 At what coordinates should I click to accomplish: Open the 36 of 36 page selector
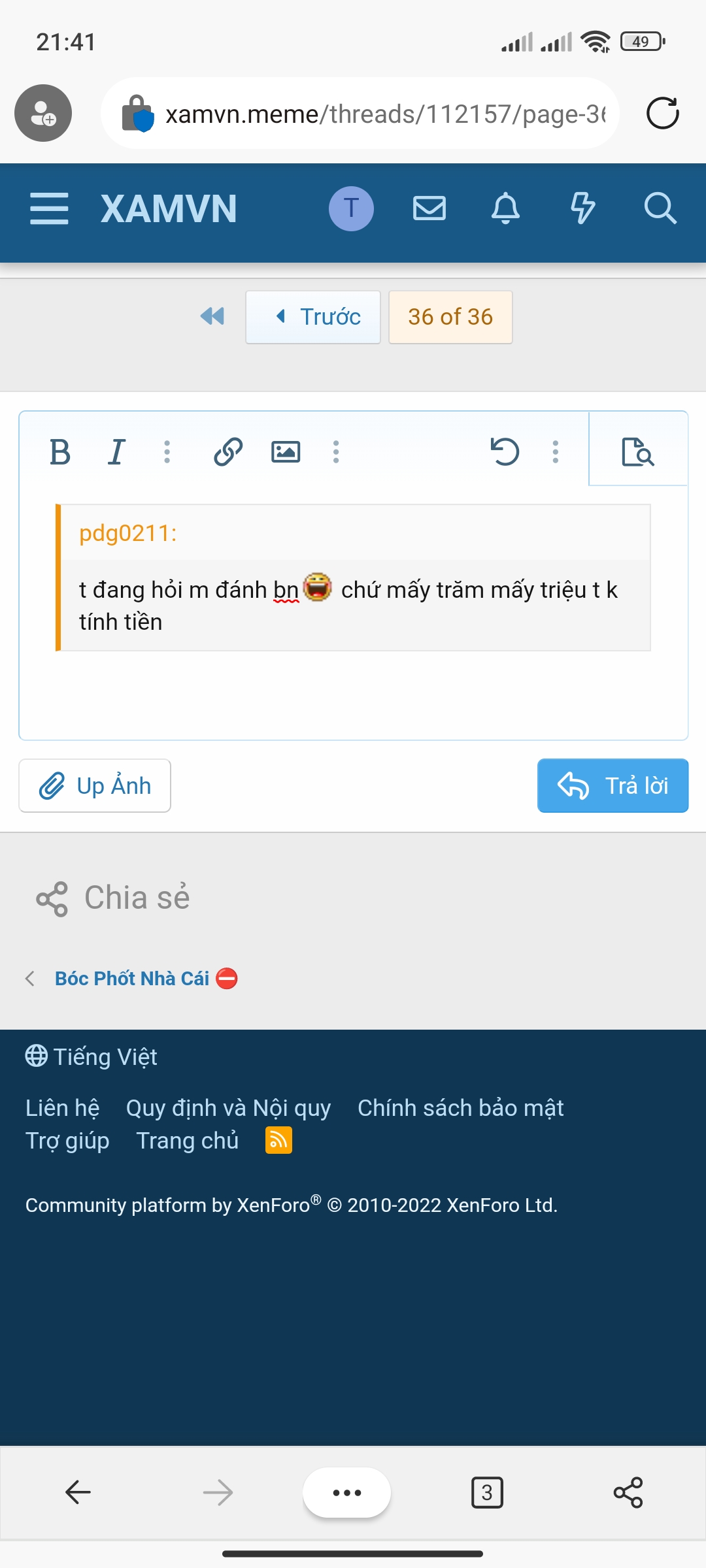click(x=450, y=317)
